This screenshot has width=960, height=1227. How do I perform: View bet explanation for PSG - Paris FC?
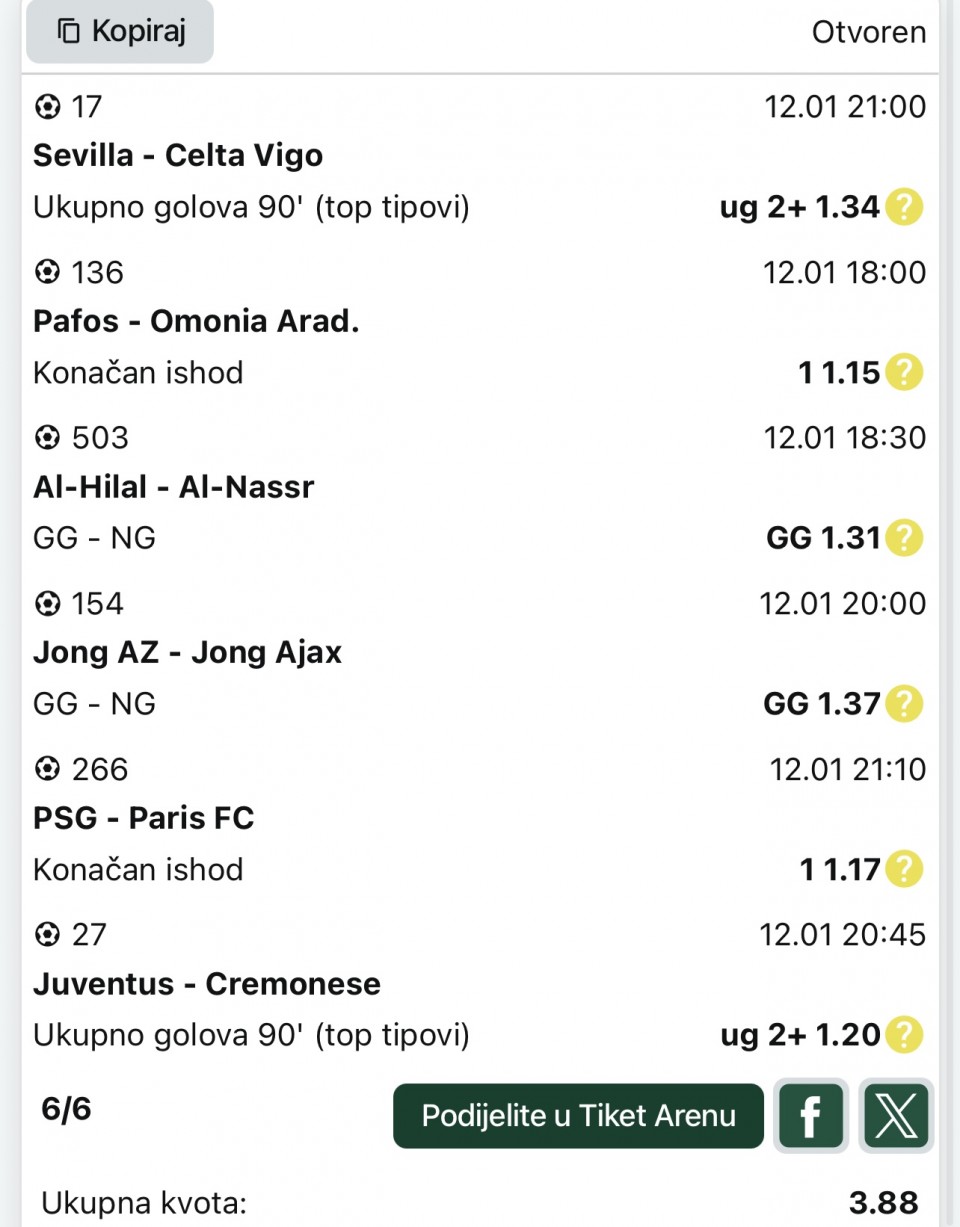(x=904, y=869)
